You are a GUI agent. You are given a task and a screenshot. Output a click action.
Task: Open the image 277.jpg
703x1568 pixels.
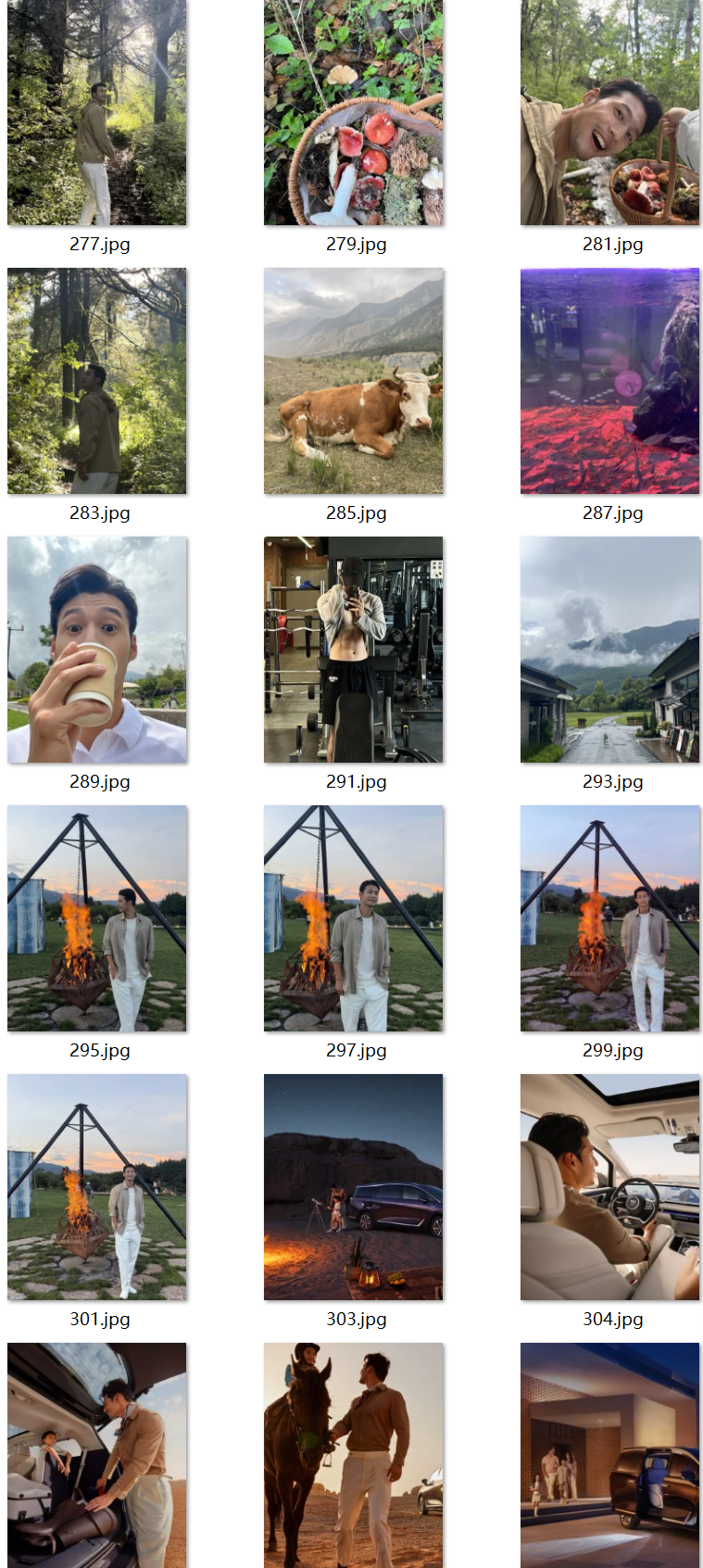[x=96, y=112]
